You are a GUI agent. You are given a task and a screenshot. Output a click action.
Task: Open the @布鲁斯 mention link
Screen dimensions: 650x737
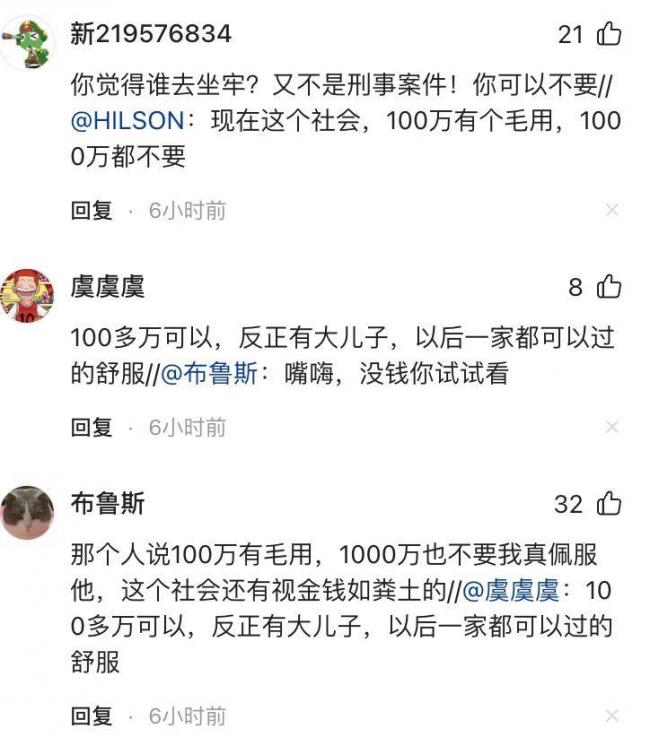pyautogui.click(x=208, y=375)
